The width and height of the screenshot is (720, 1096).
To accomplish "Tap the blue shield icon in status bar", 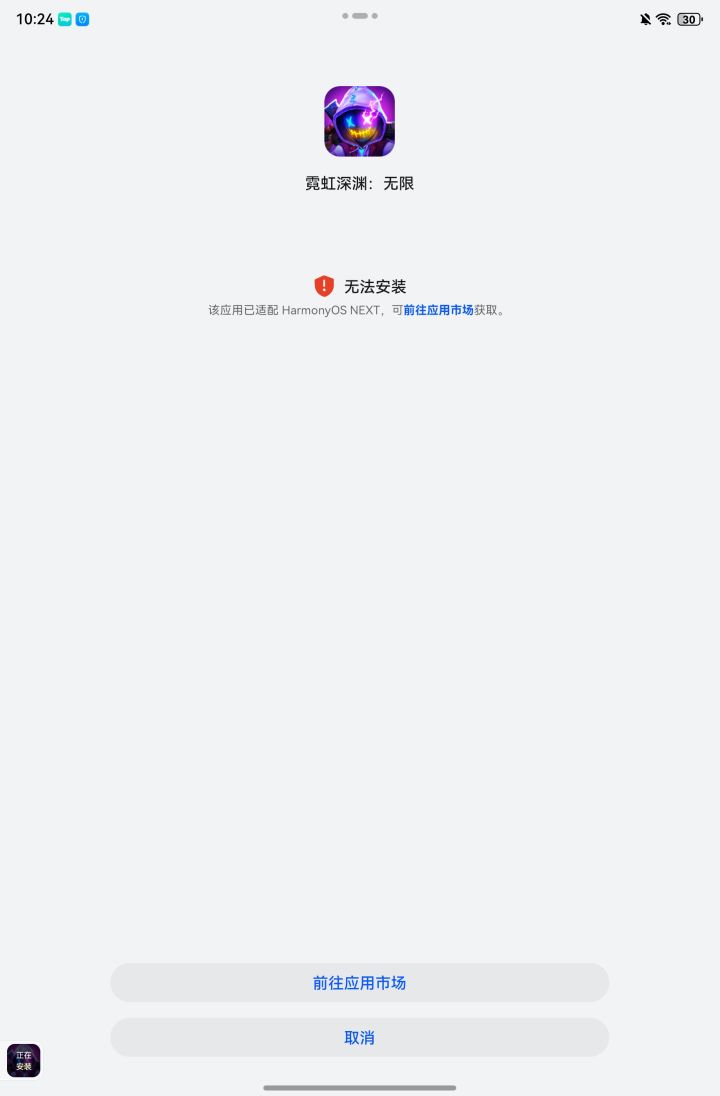I will pos(83,18).
